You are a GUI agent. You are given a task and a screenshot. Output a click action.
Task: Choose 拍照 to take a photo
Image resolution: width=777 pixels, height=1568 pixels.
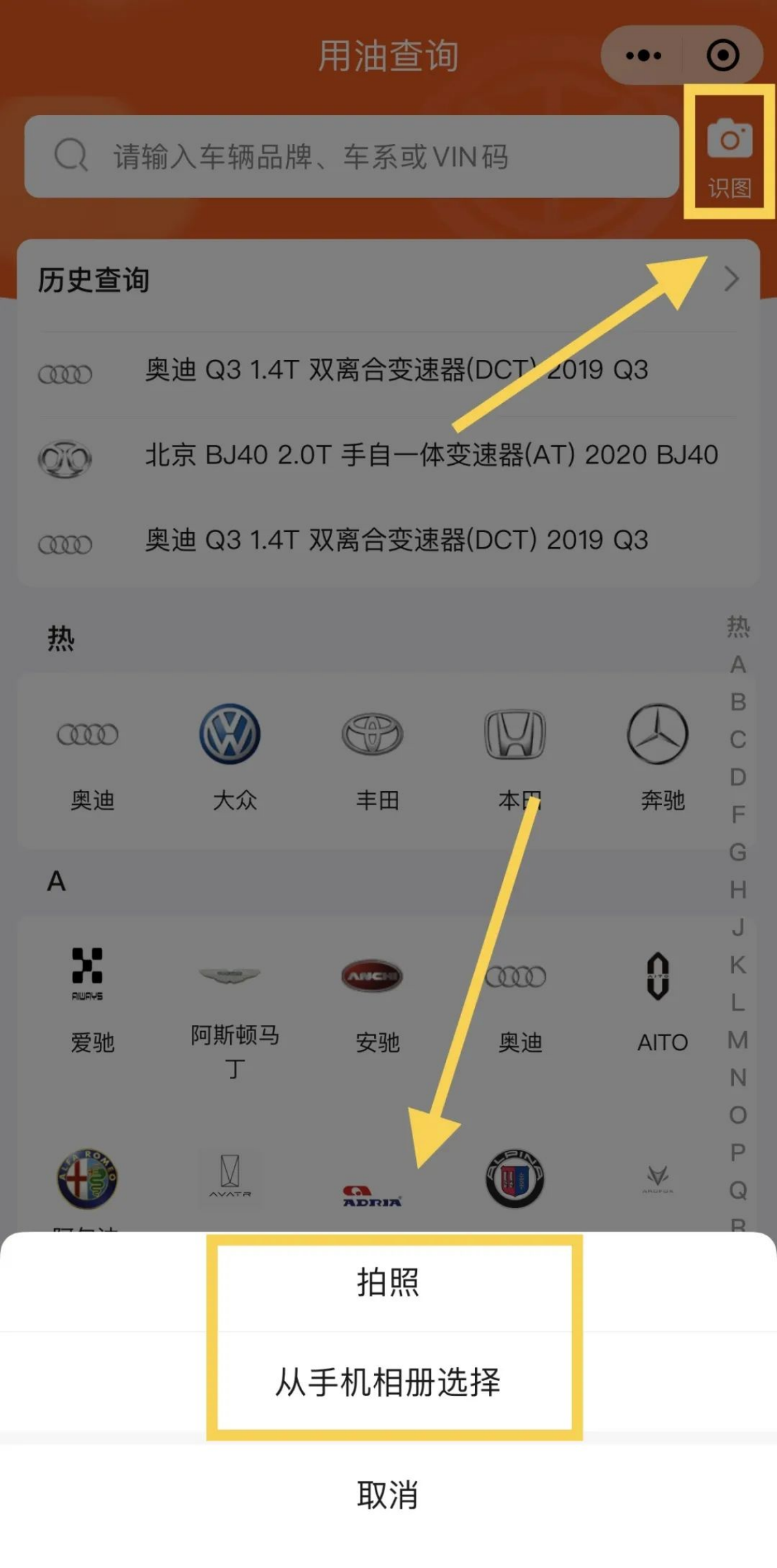388,1281
